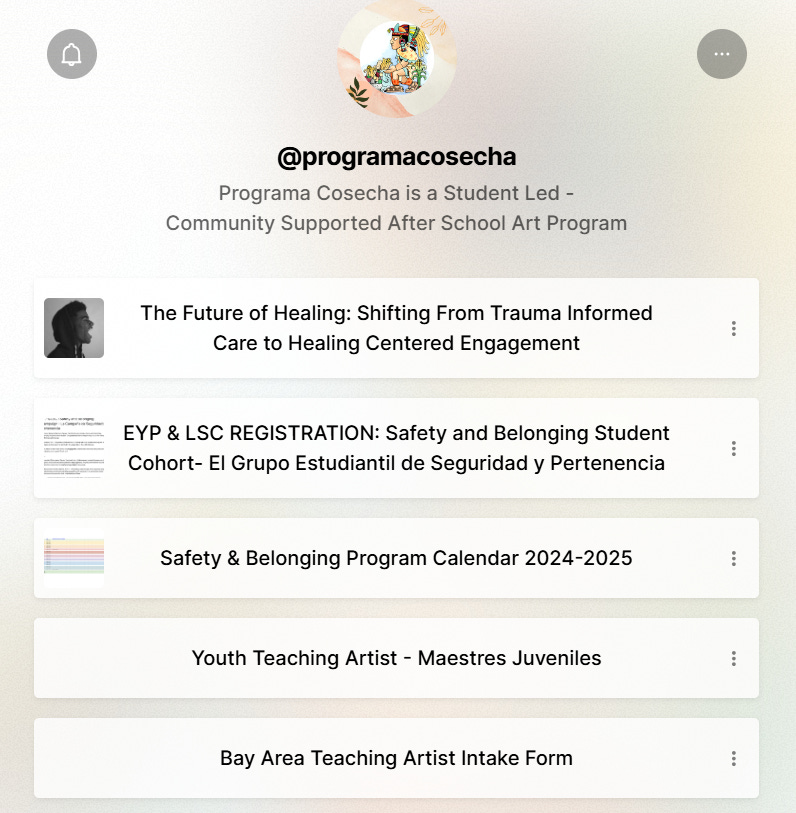
Task: Open The Future of Healing article link
Action: [396, 328]
